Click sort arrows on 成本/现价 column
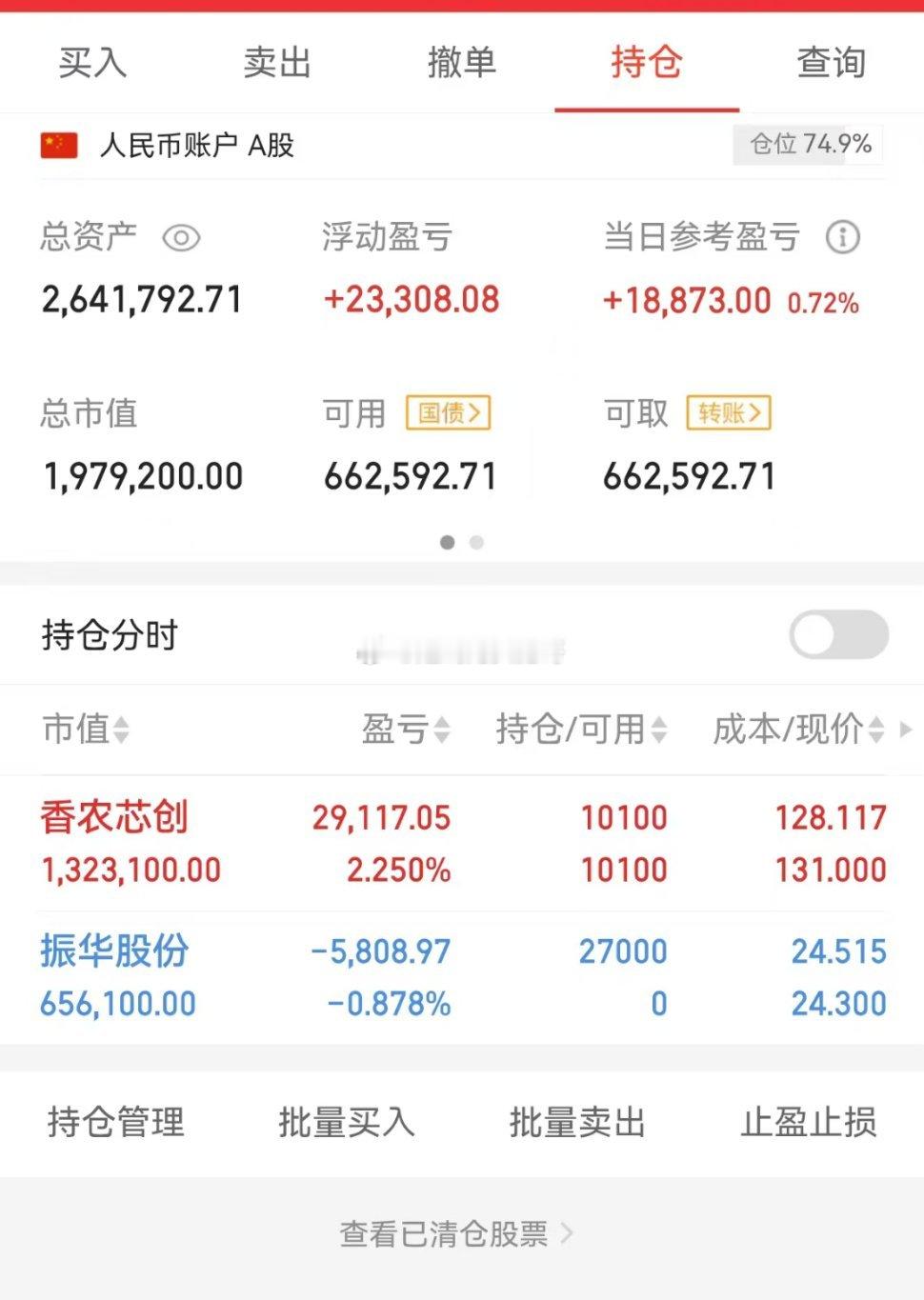924x1300 pixels. click(x=877, y=730)
